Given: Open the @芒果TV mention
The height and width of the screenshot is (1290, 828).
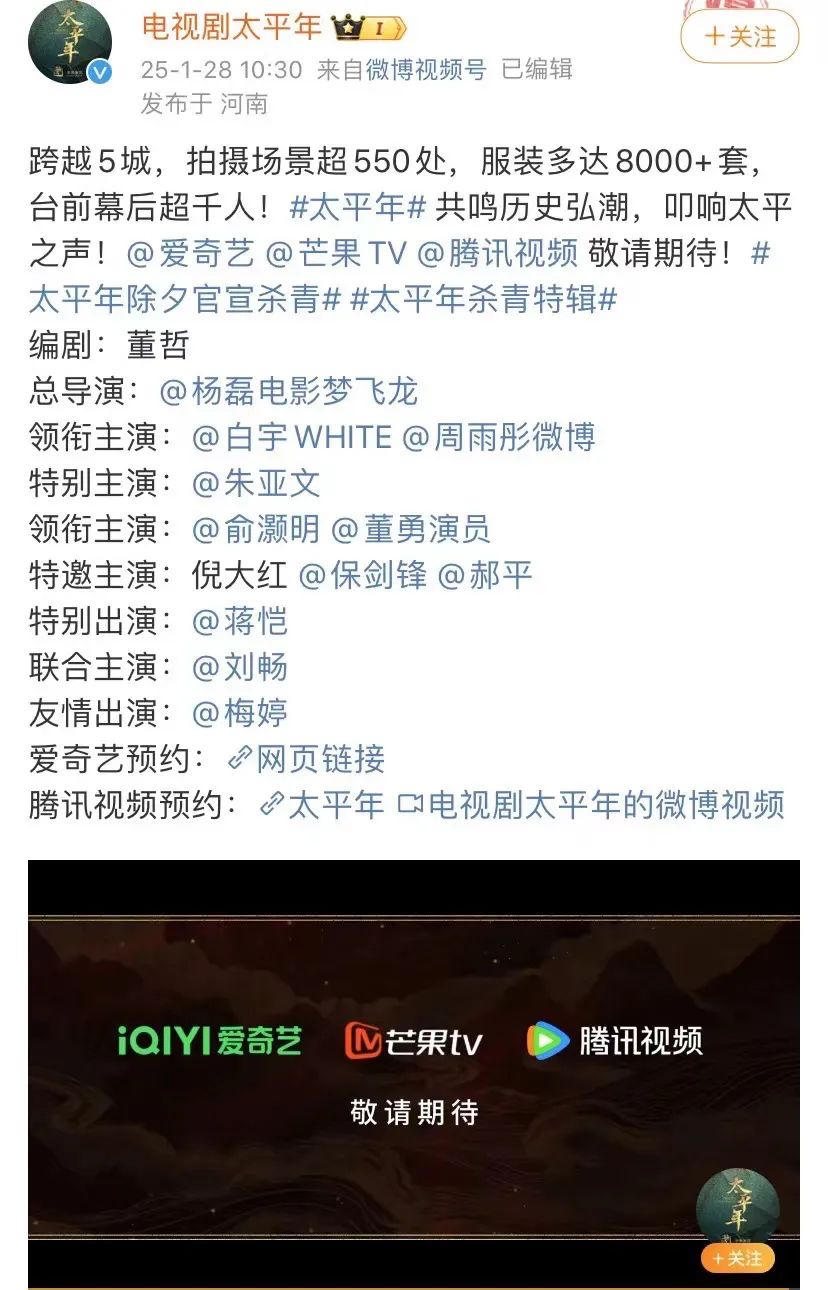Looking at the screenshot, I should point(335,253).
